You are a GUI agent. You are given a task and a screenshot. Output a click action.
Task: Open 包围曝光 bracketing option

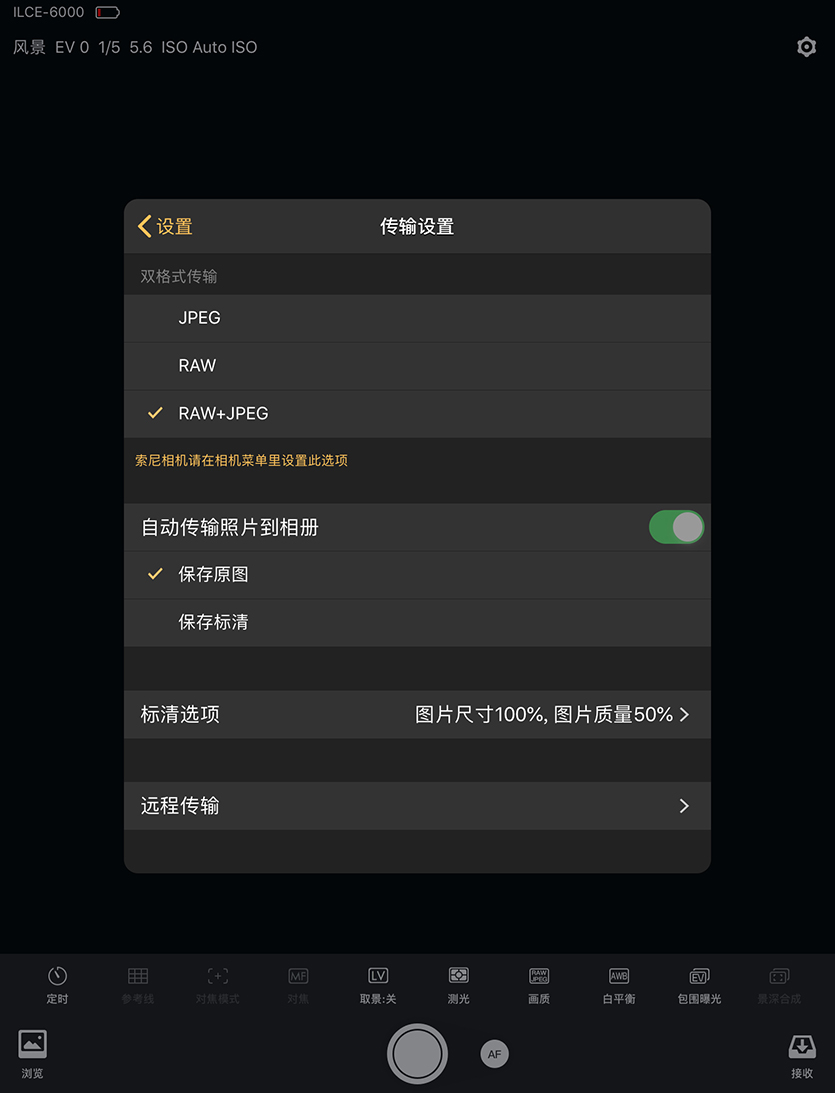click(x=699, y=983)
